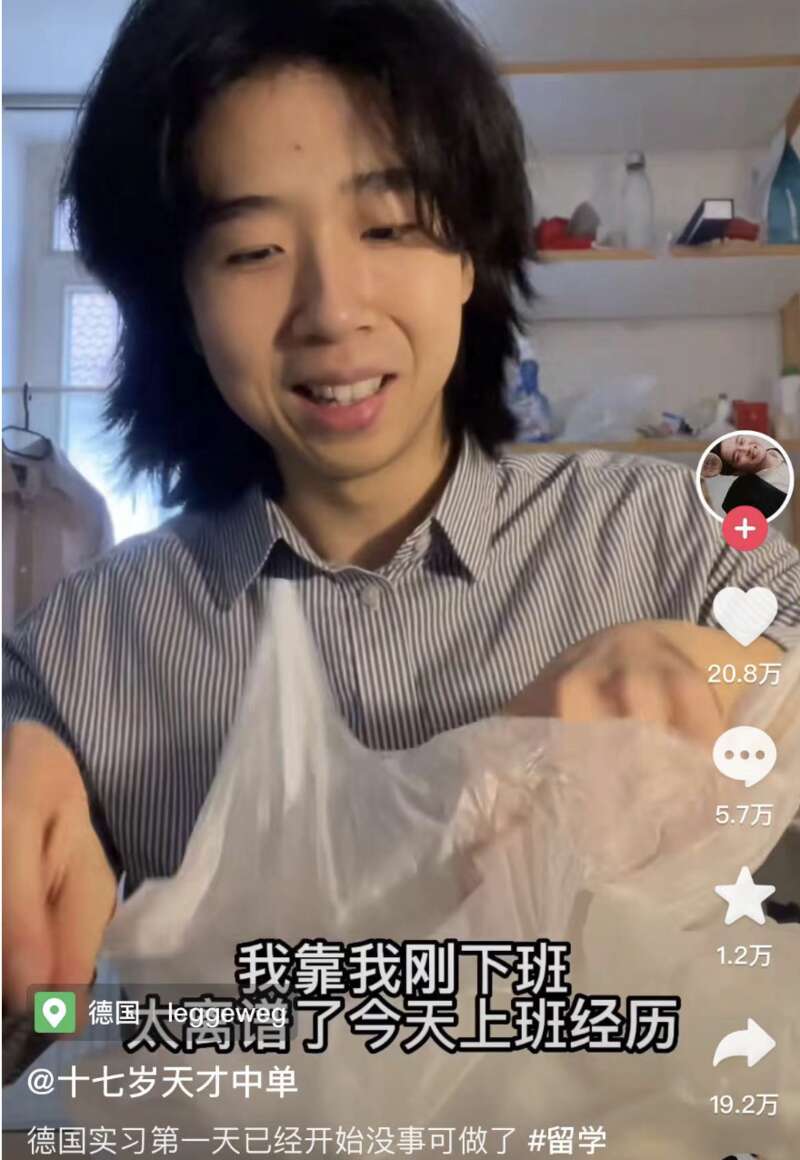Like this video with the heart icon
This screenshot has width=800, height=1160.
point(745,616)
